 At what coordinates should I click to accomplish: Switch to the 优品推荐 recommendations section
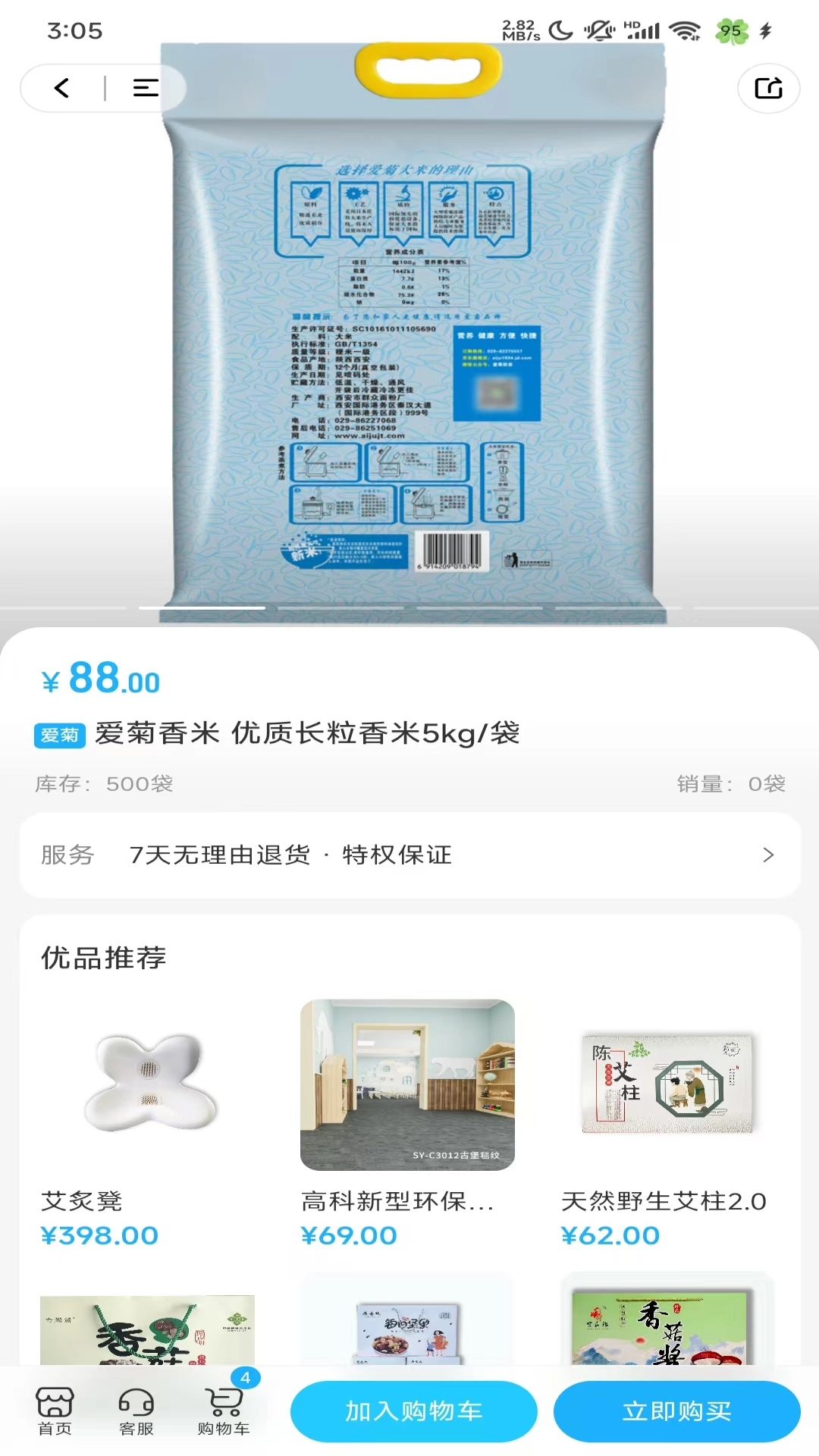click(x=104, y=957)
